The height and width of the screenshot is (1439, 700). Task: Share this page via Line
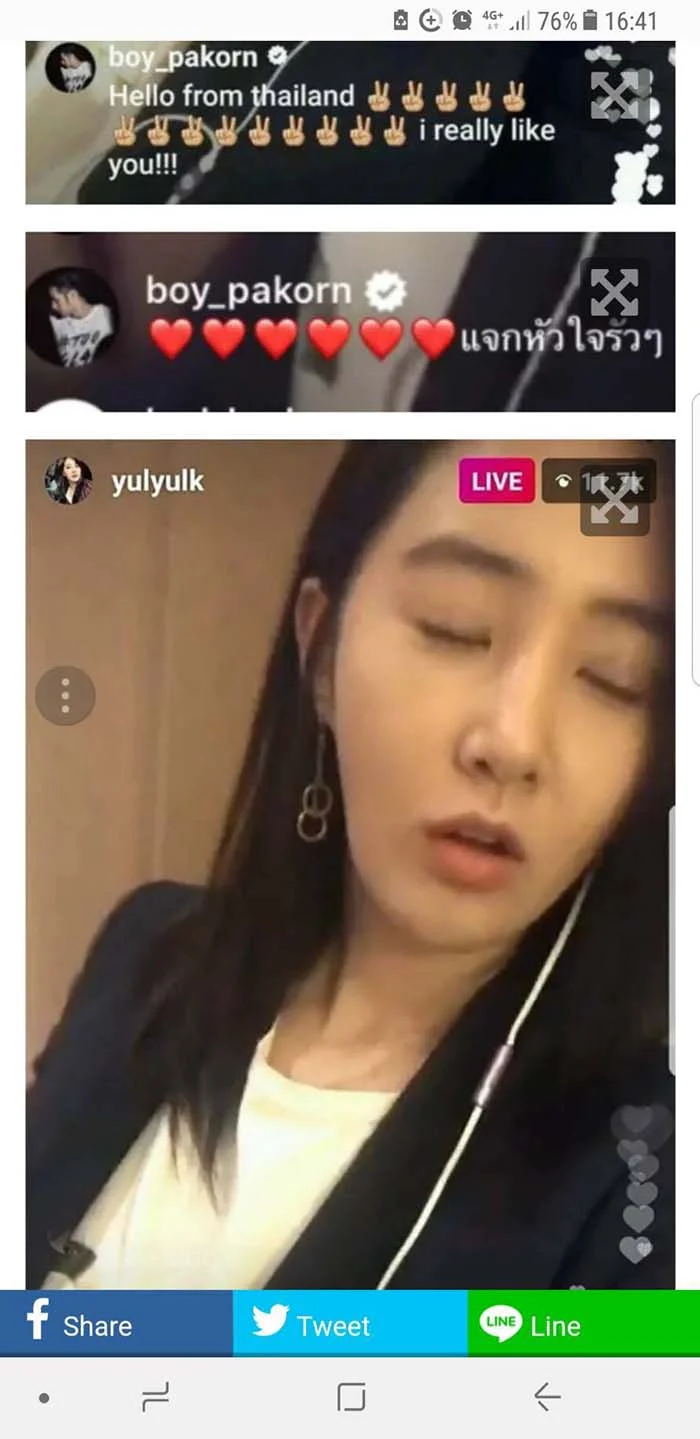pyautogui.click(x=583, y=1324)
